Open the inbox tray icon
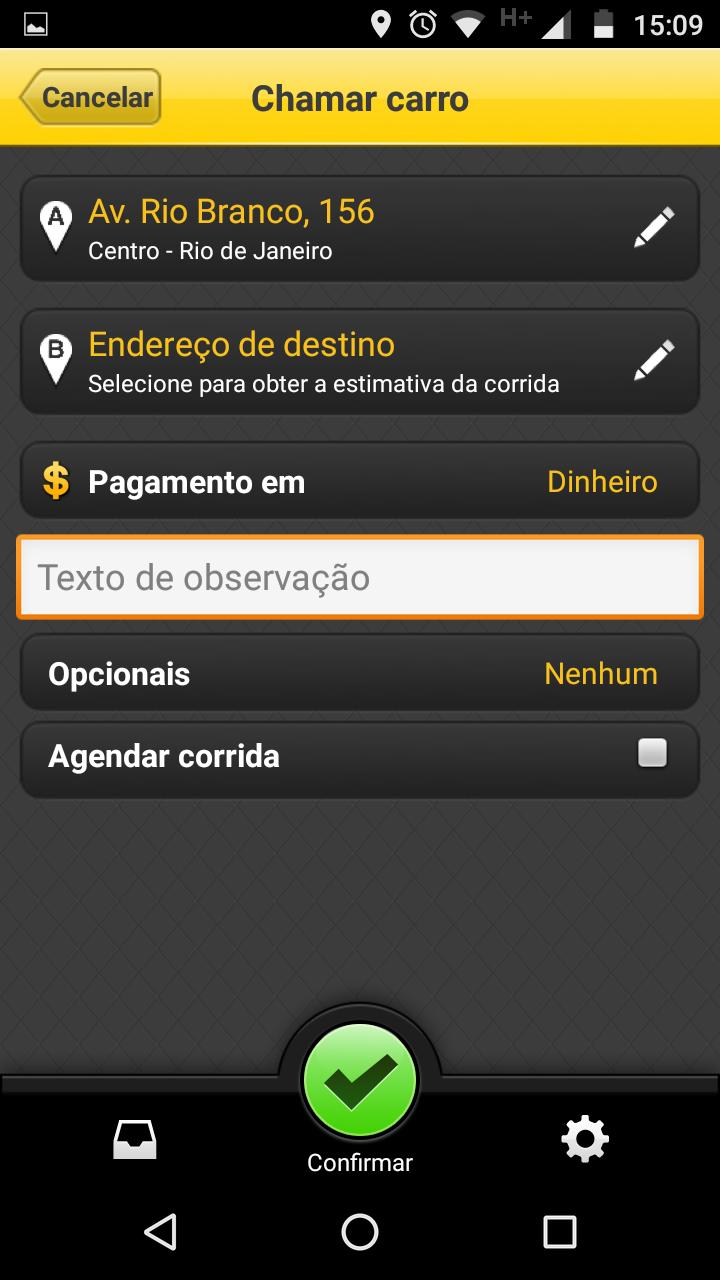The image size is (720, 1280). (x=134, y=1139)
